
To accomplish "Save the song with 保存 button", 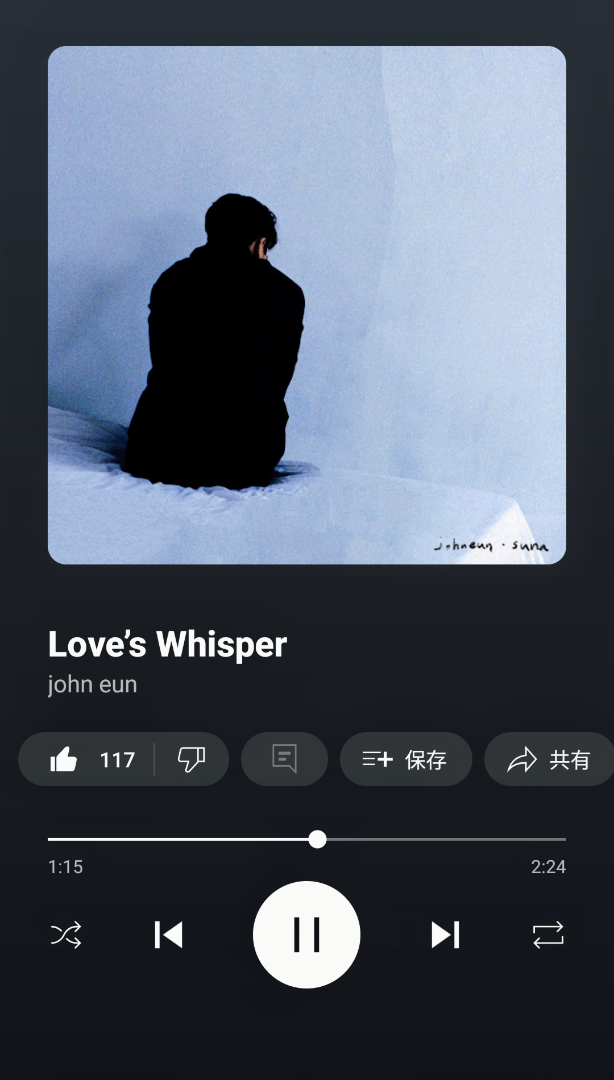I will click(405, 759).
